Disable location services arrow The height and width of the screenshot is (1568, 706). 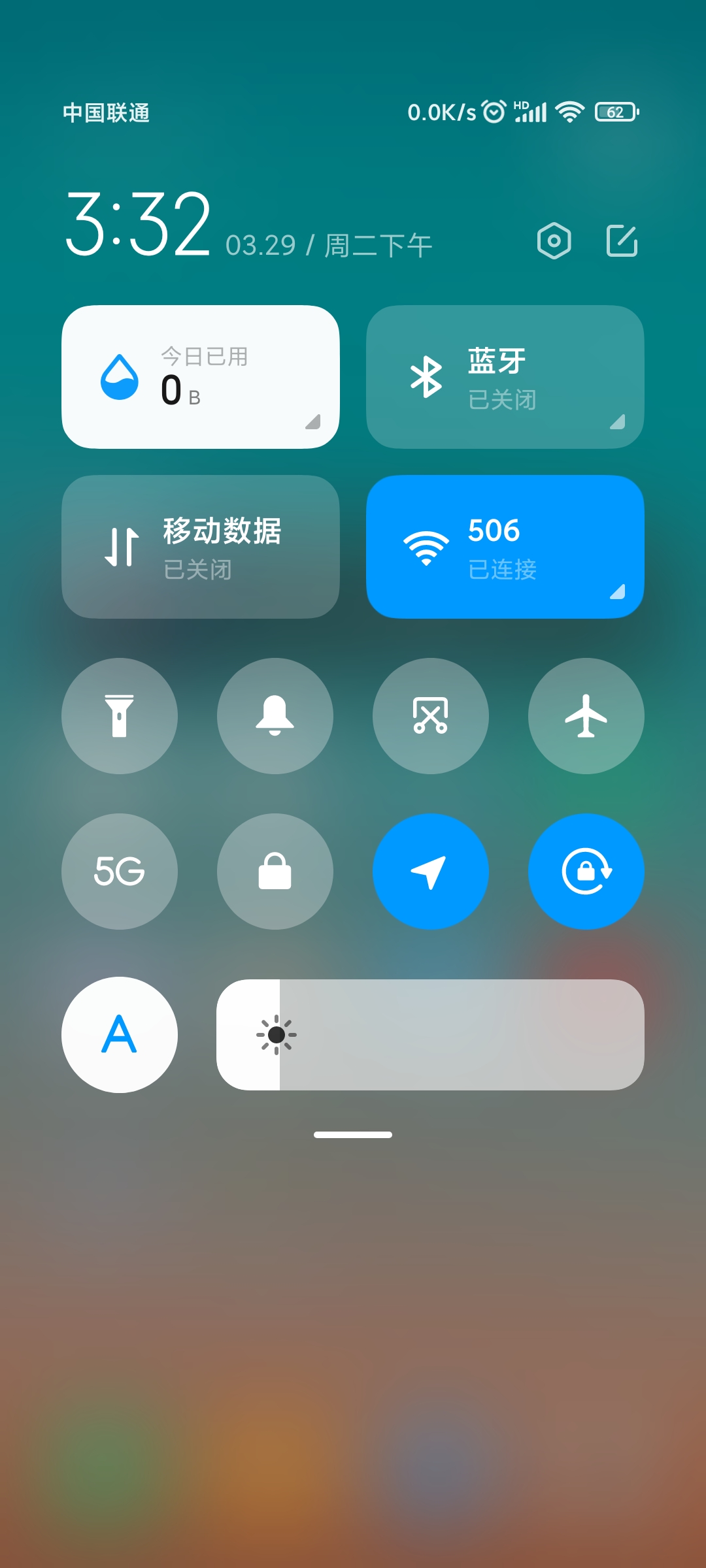431,872
